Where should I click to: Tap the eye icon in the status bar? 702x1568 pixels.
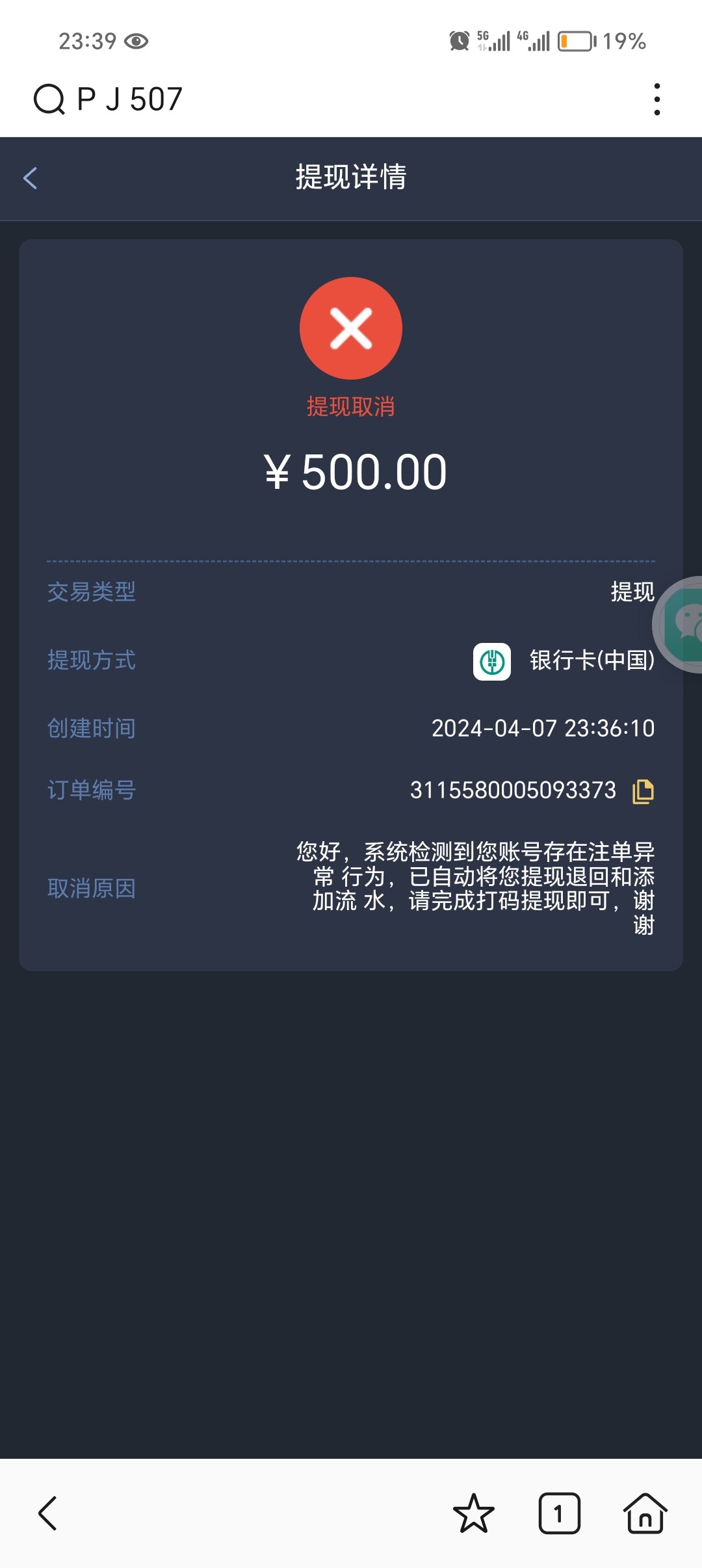pos(138,42)
